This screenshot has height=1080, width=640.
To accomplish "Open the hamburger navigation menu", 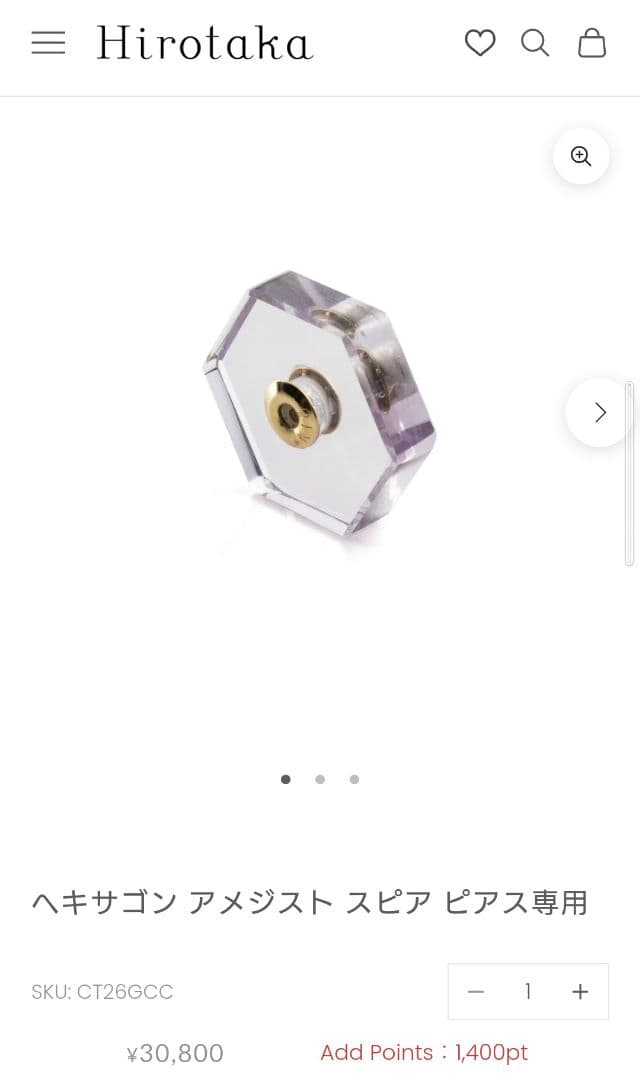I will (x=48, y=43).
